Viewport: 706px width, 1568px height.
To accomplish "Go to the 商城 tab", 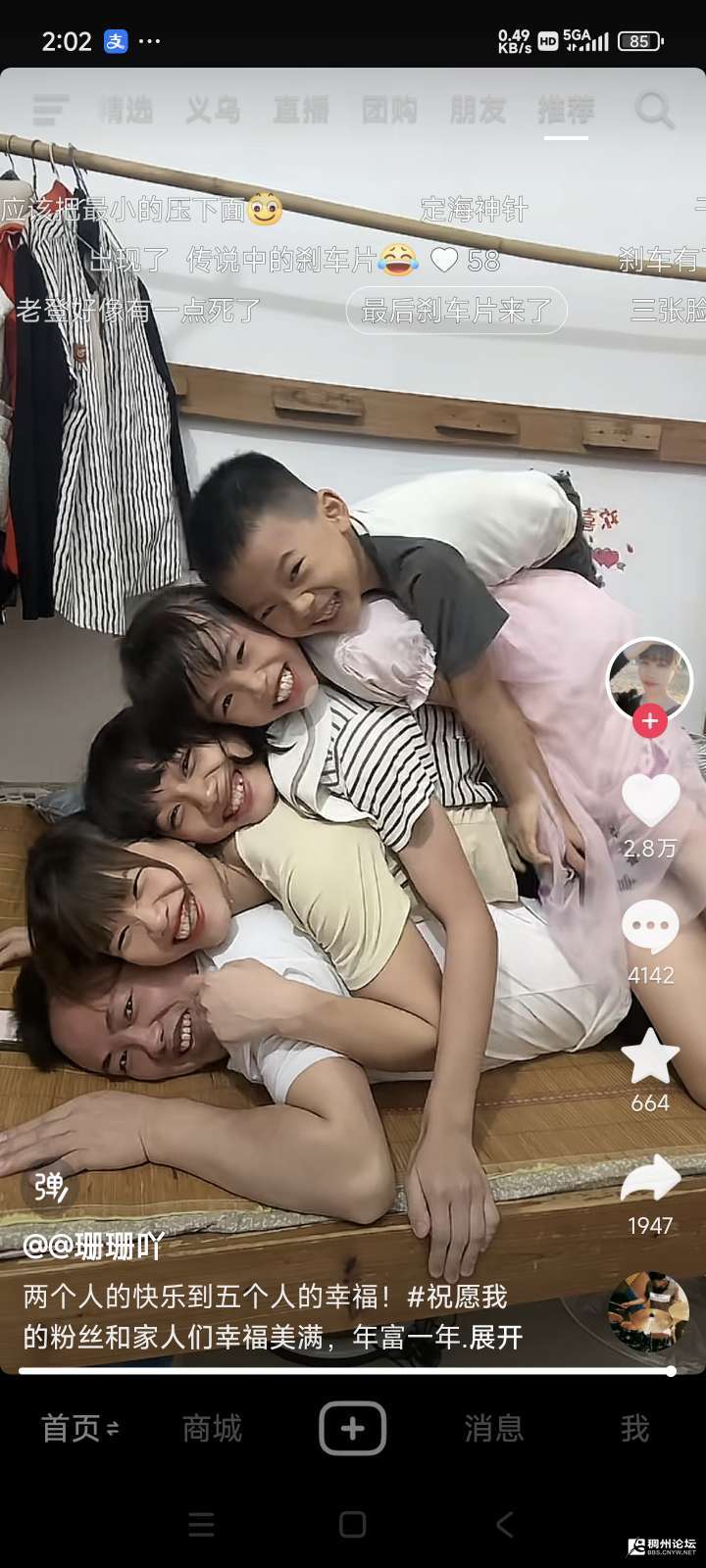I will [212, 1429].
